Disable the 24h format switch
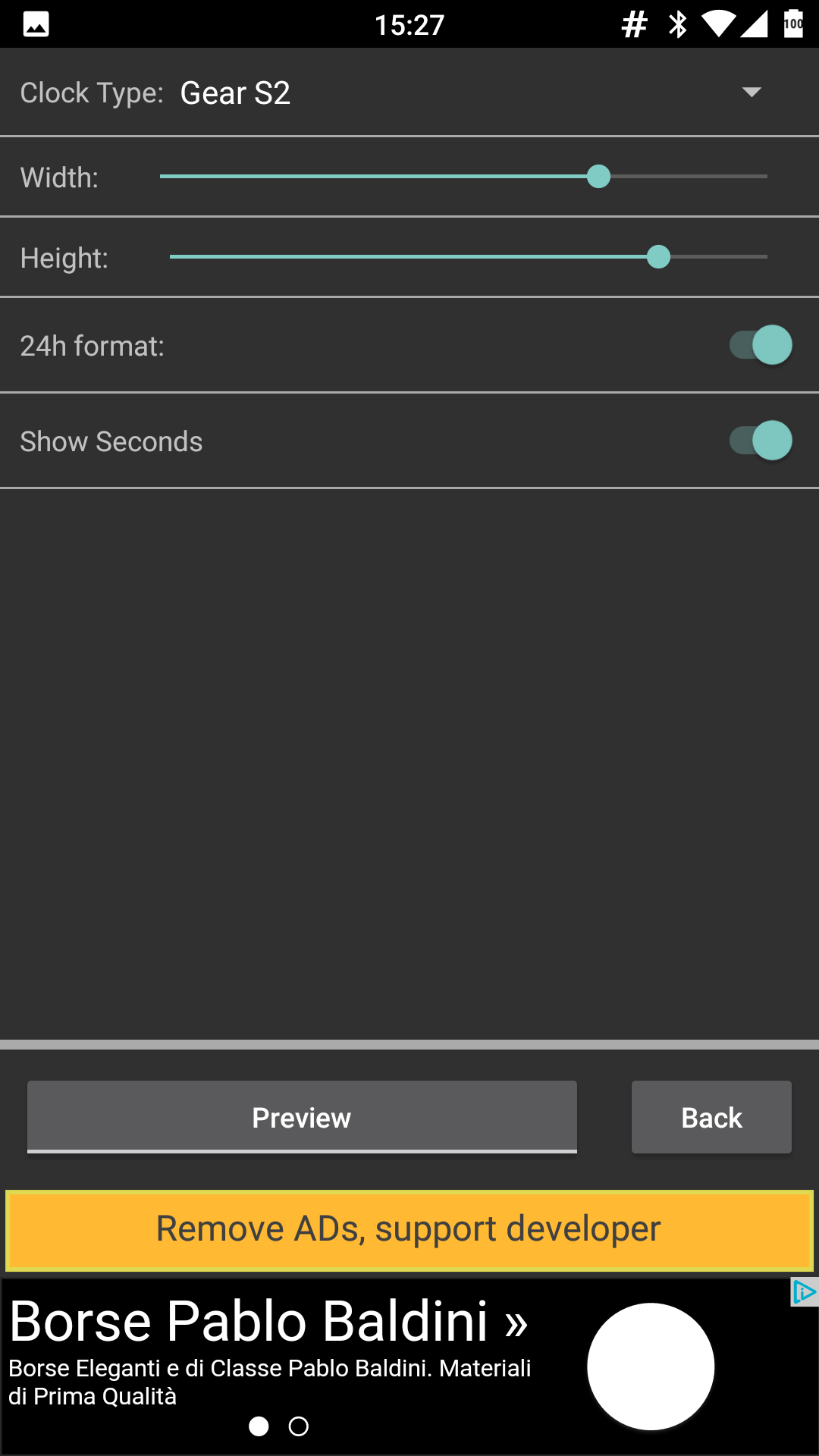819x1456 pixels. (761, 345)
